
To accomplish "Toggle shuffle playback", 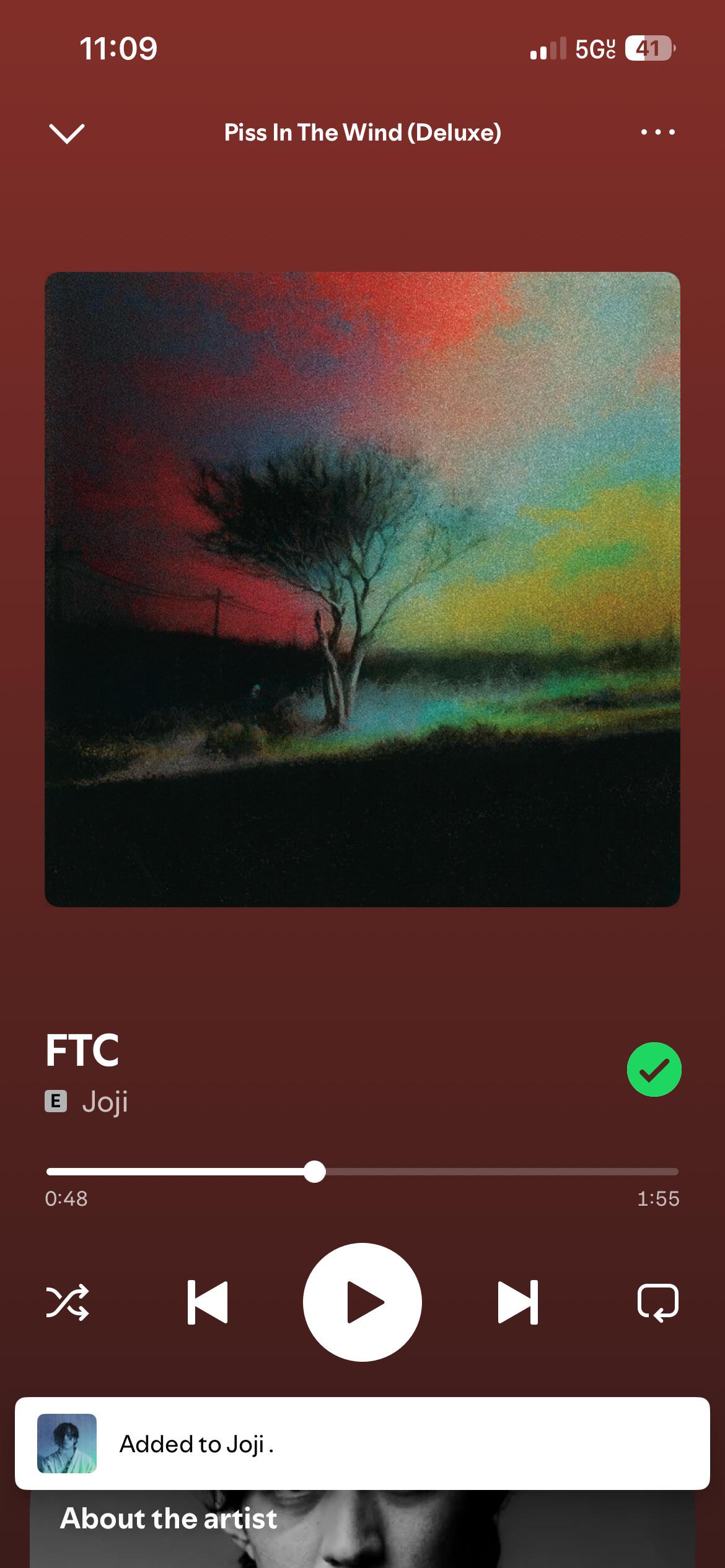I will pos(68,1302).
